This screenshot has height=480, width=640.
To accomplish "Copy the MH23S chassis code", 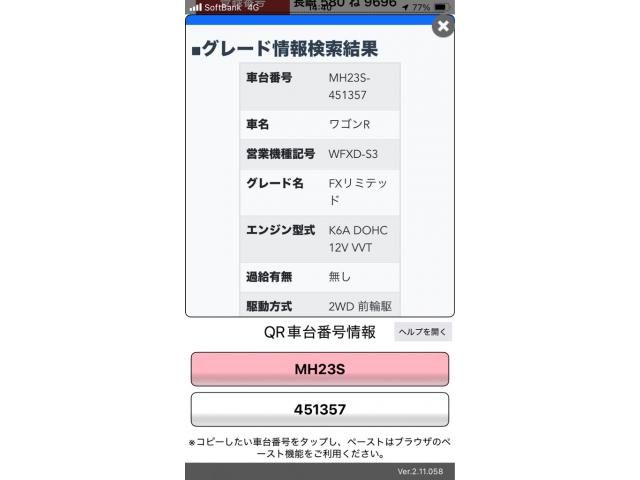I will pyautogui.click(x=319, y=369).
